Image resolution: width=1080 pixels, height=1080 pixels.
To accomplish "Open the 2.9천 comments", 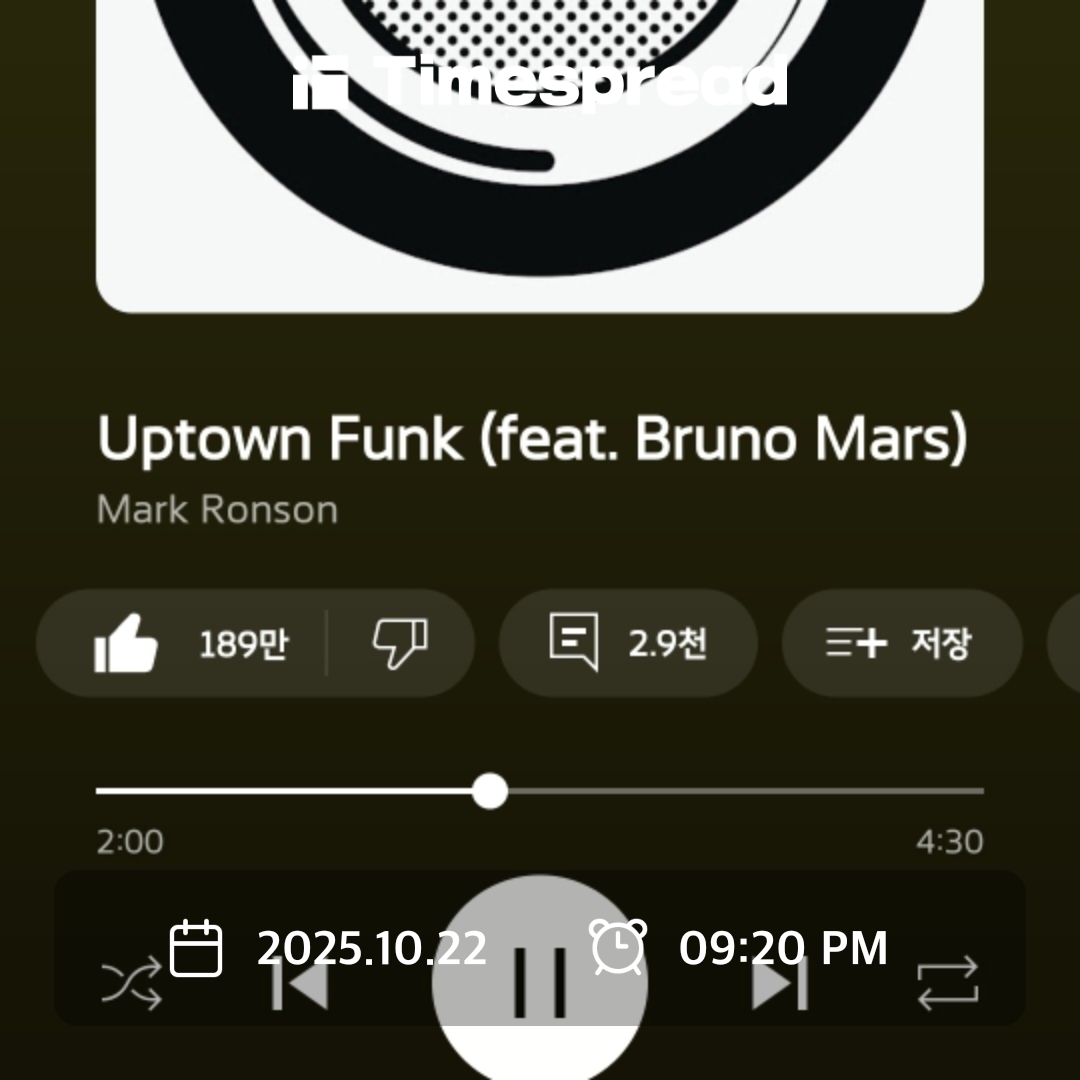I will tap(628, 643).
